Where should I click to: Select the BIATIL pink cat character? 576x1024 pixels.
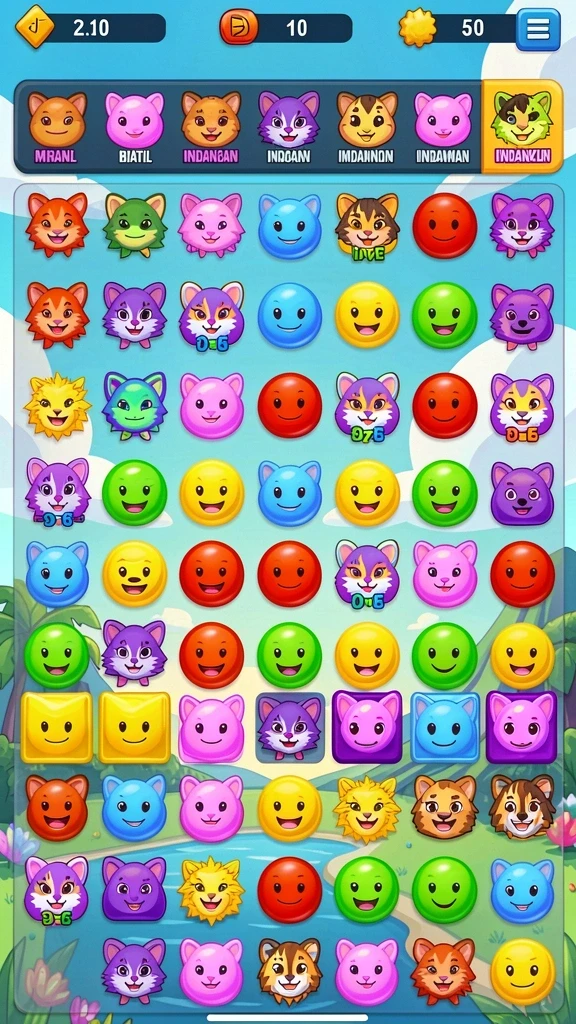pyautogui.click(x=135, y=127)
